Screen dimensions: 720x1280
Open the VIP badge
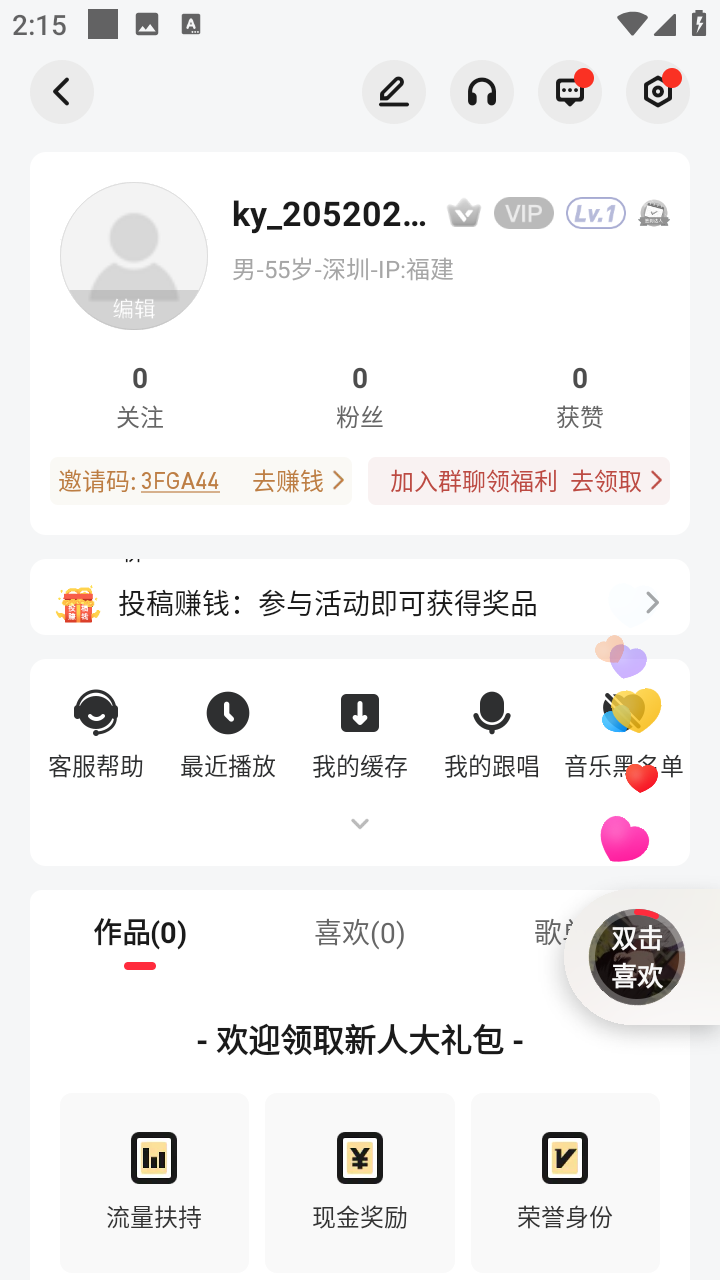click(523, 213)
